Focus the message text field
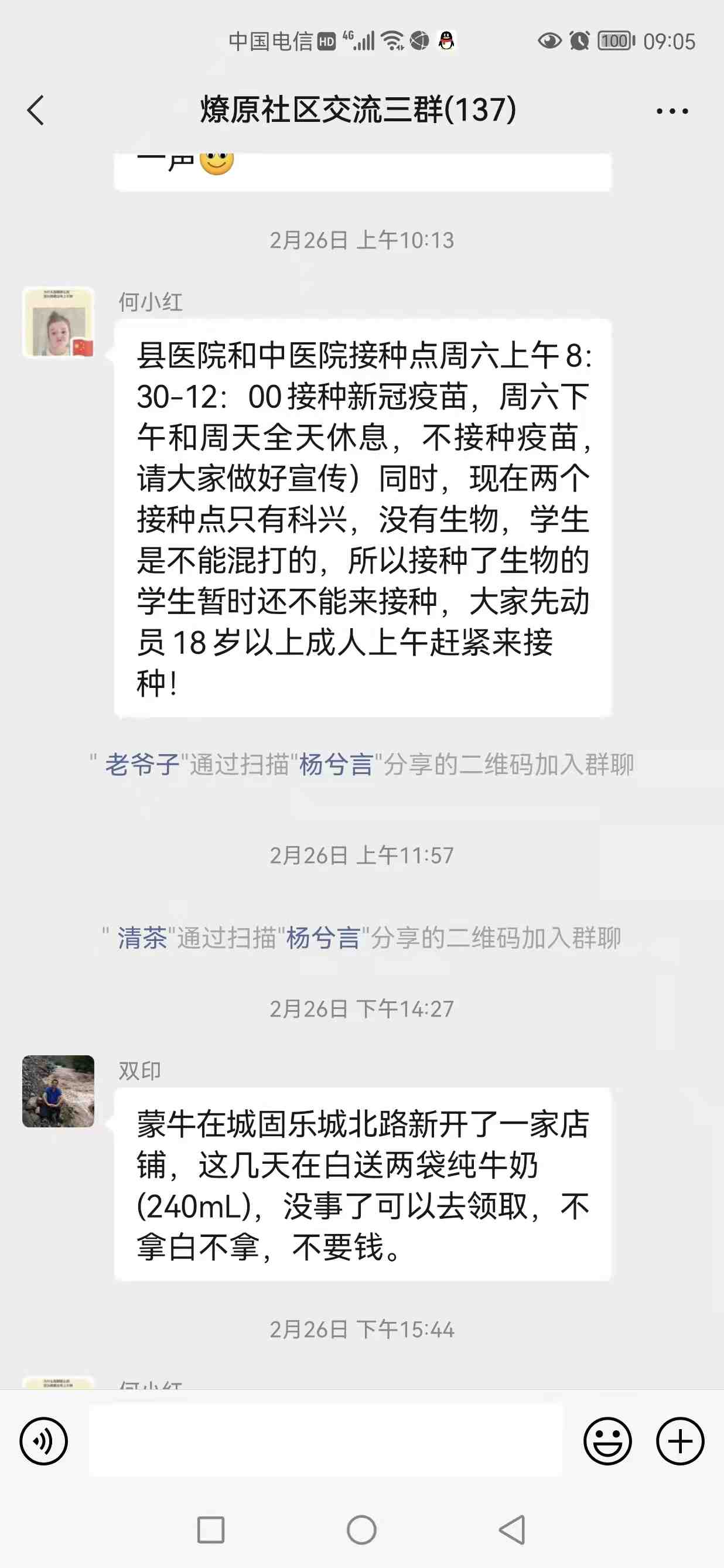The width and height of the screenshot is (724, 1568). [x=326, y=1440]
